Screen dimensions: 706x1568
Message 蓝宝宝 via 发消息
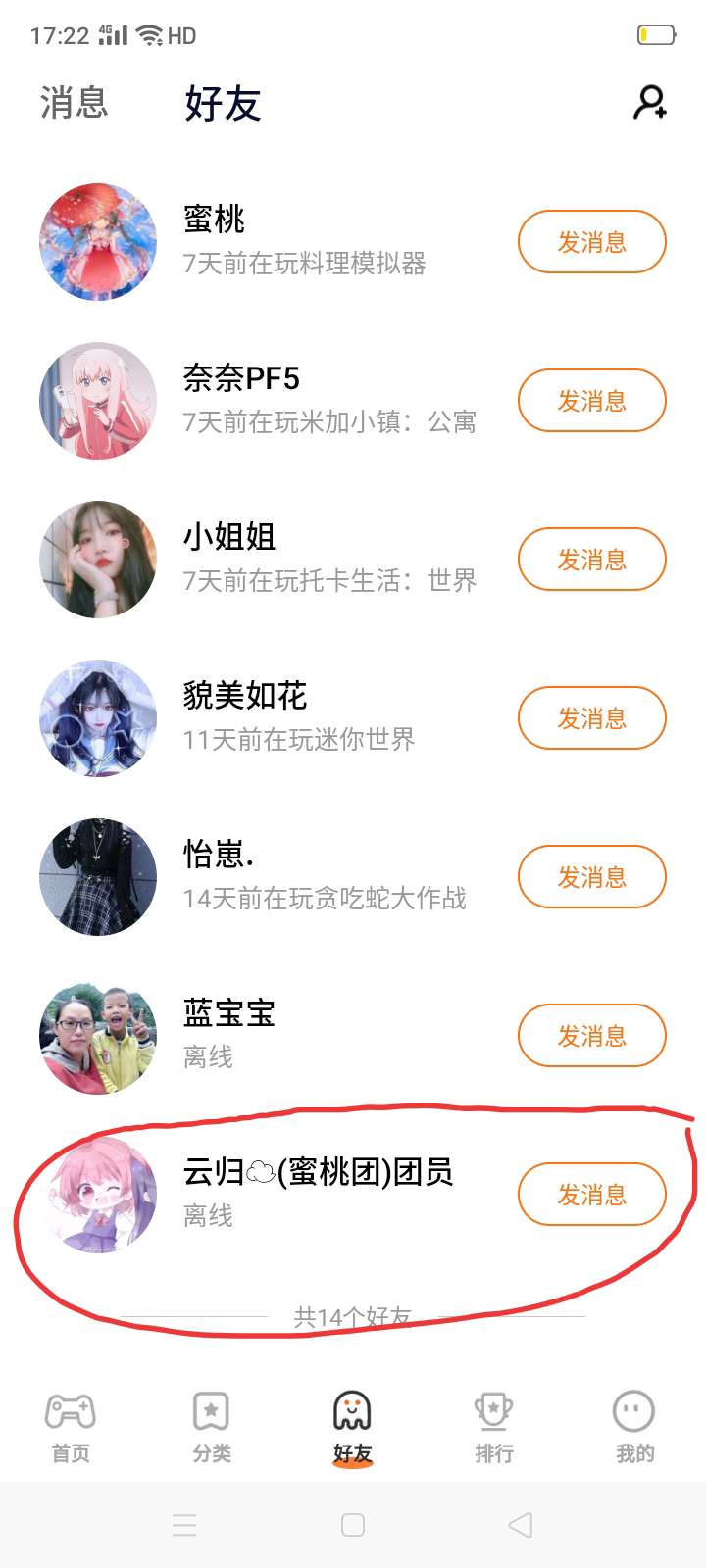pos(591,1036)
